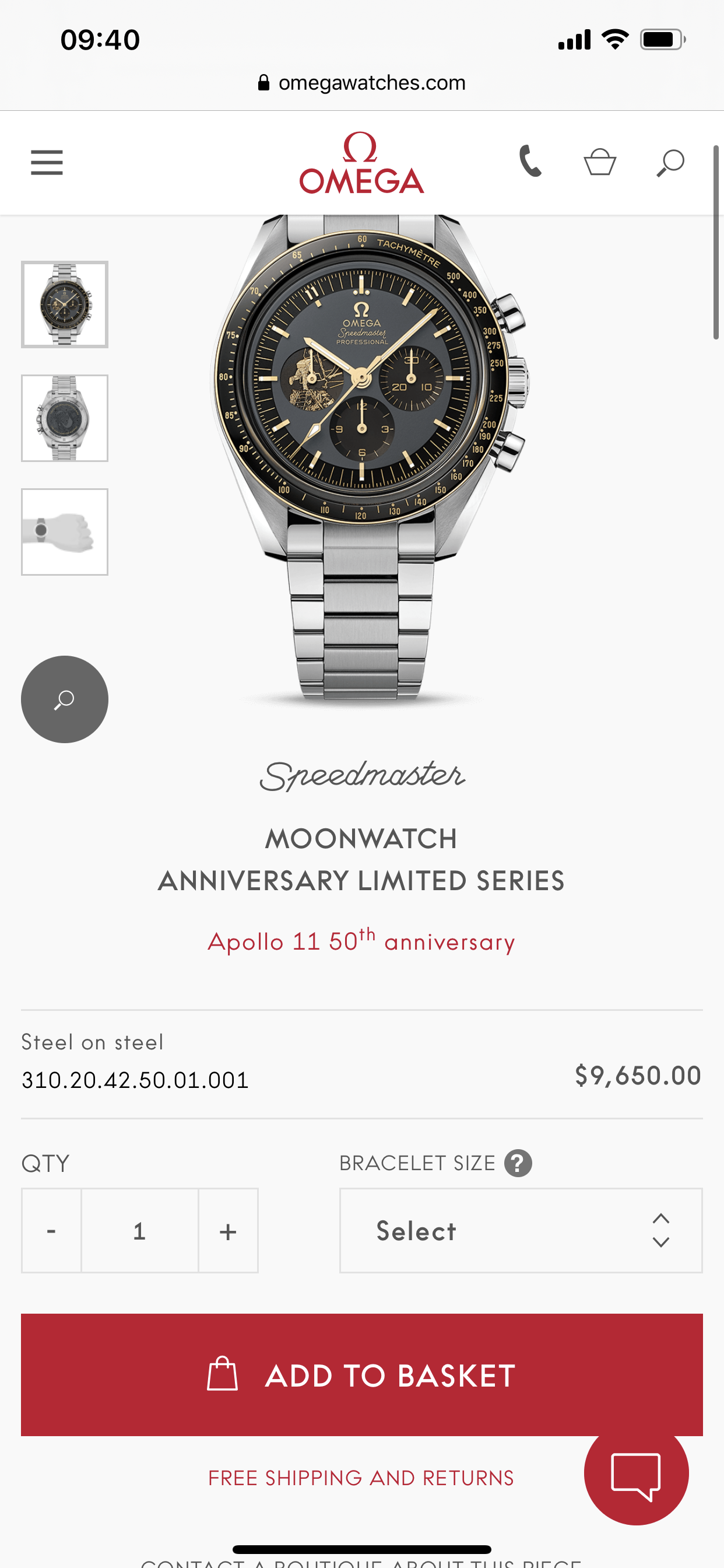Screen dimensions: 724x1568
Task: Go to Omega homepage via logo
Action: coord(361,163)
